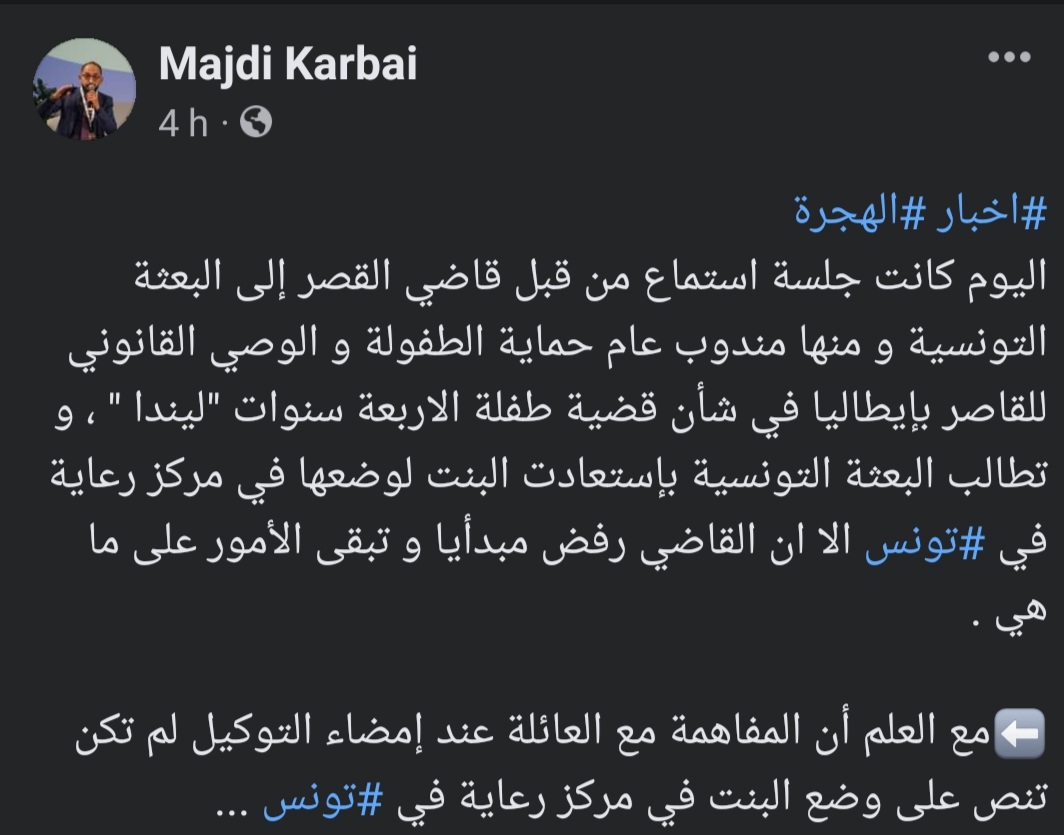Open the post's three-dot options menu
Viewport: 1064px width, 835px height.
1009,57
